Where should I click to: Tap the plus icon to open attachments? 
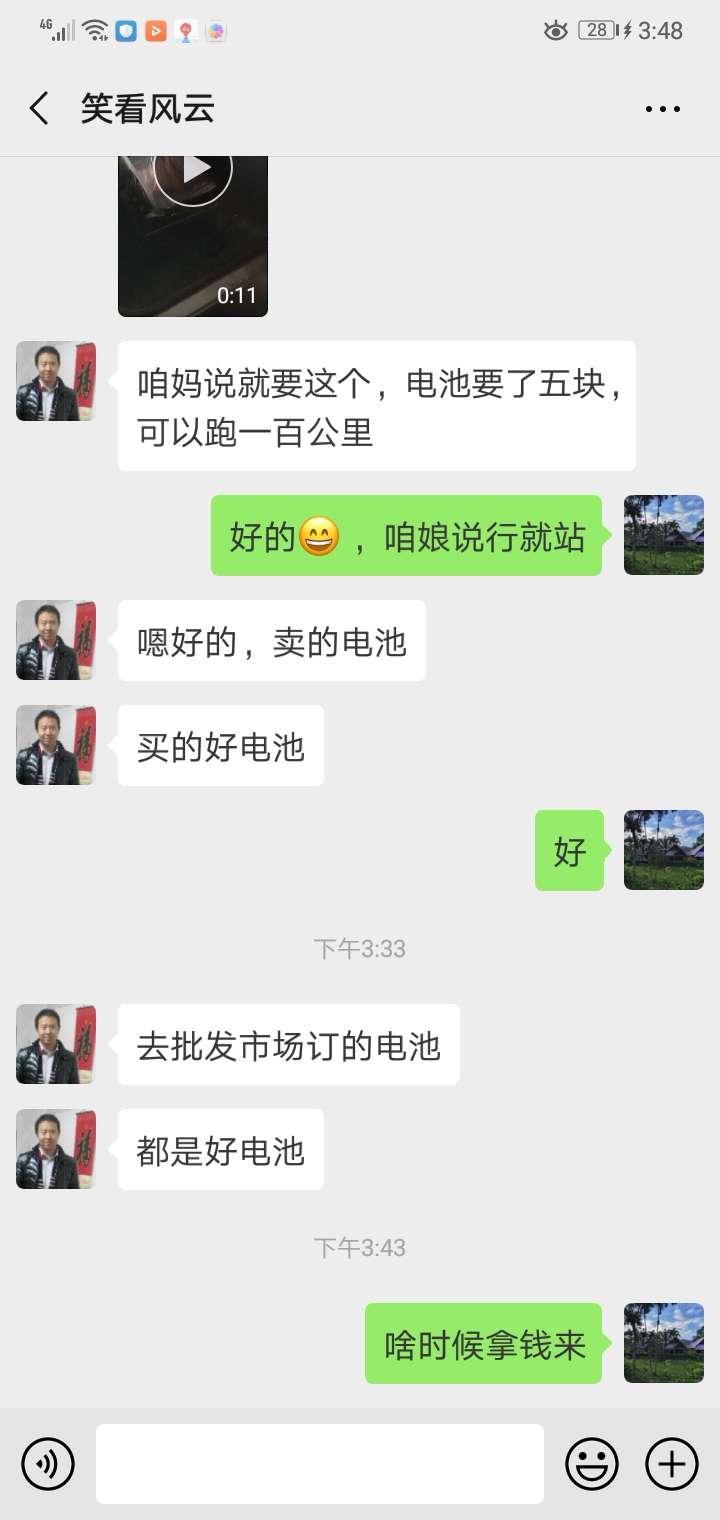point(670,1463)
